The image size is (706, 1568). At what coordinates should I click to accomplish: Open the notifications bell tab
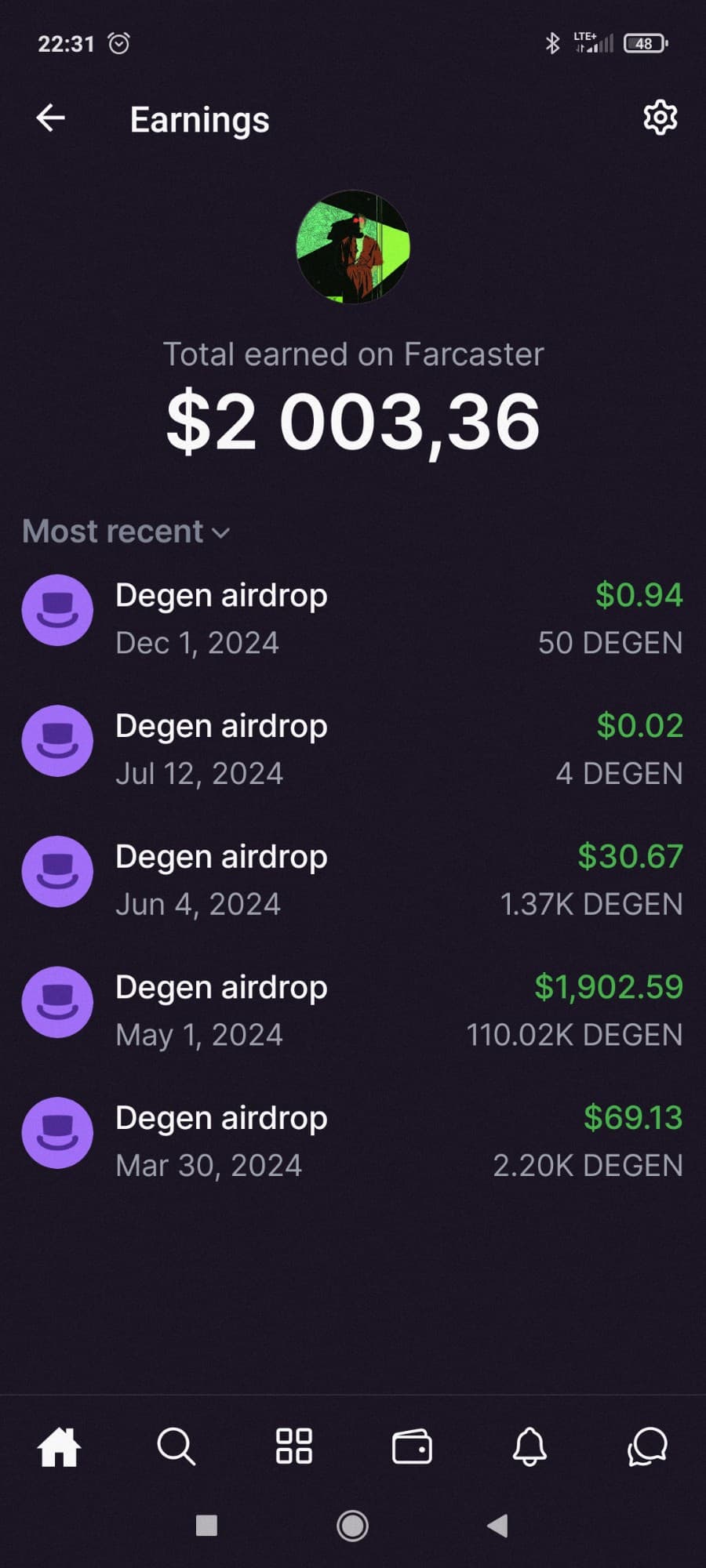click(x=529, y=1446)
